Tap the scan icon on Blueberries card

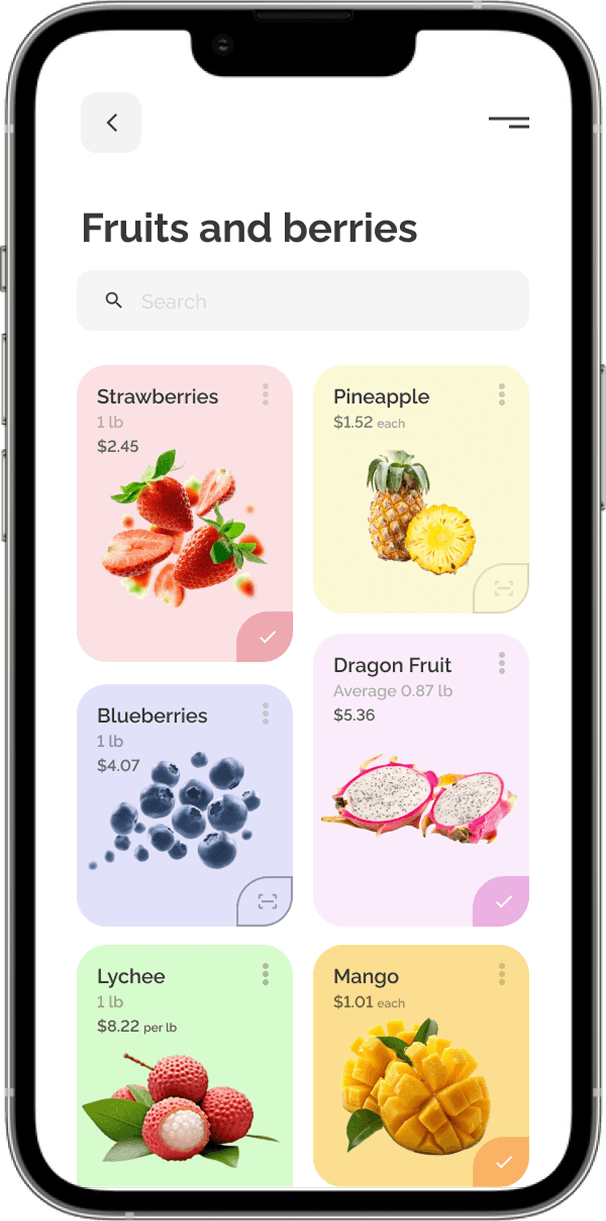pyautogui.click(x=266, y=902)
